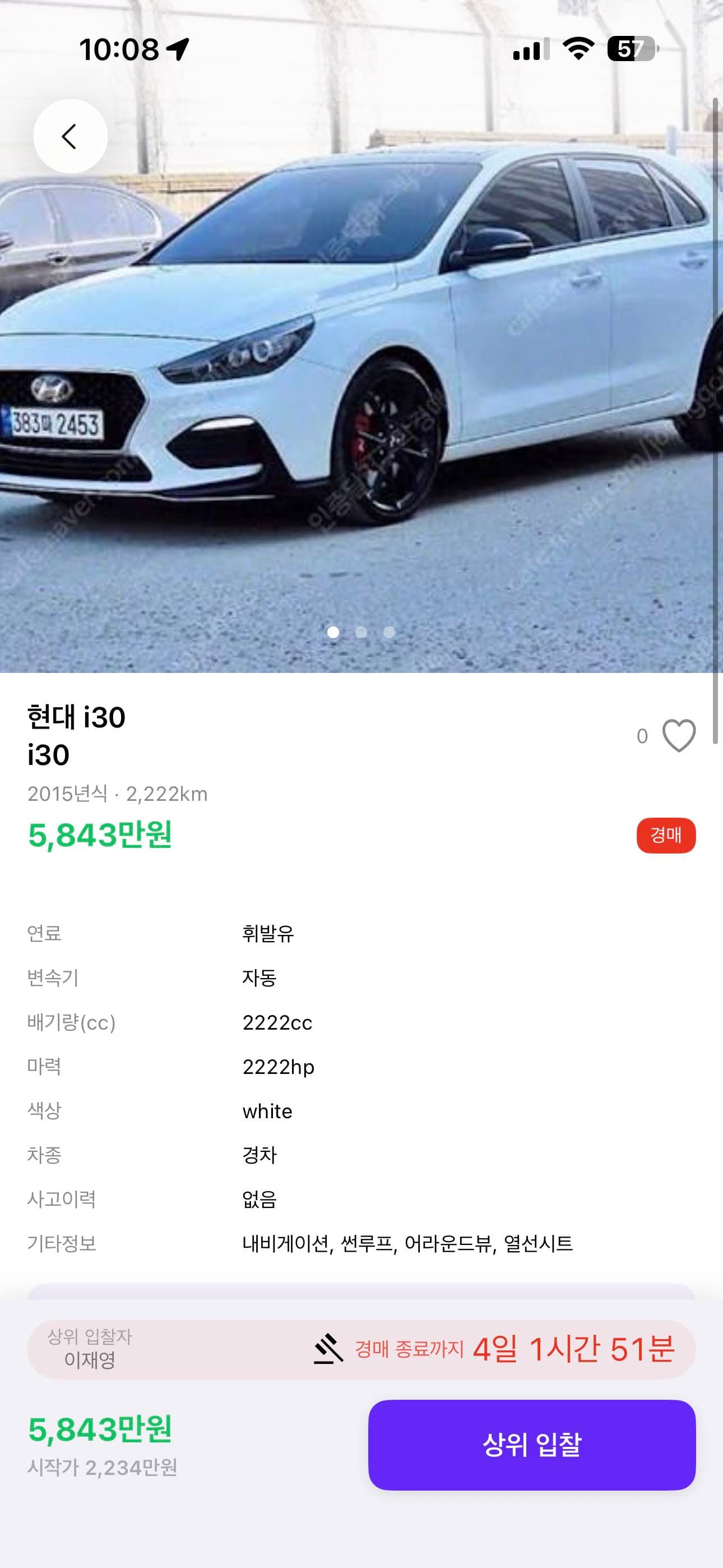Select the third carousel dot
This screenshot has height=1568, width=723.
click(388, 633)
